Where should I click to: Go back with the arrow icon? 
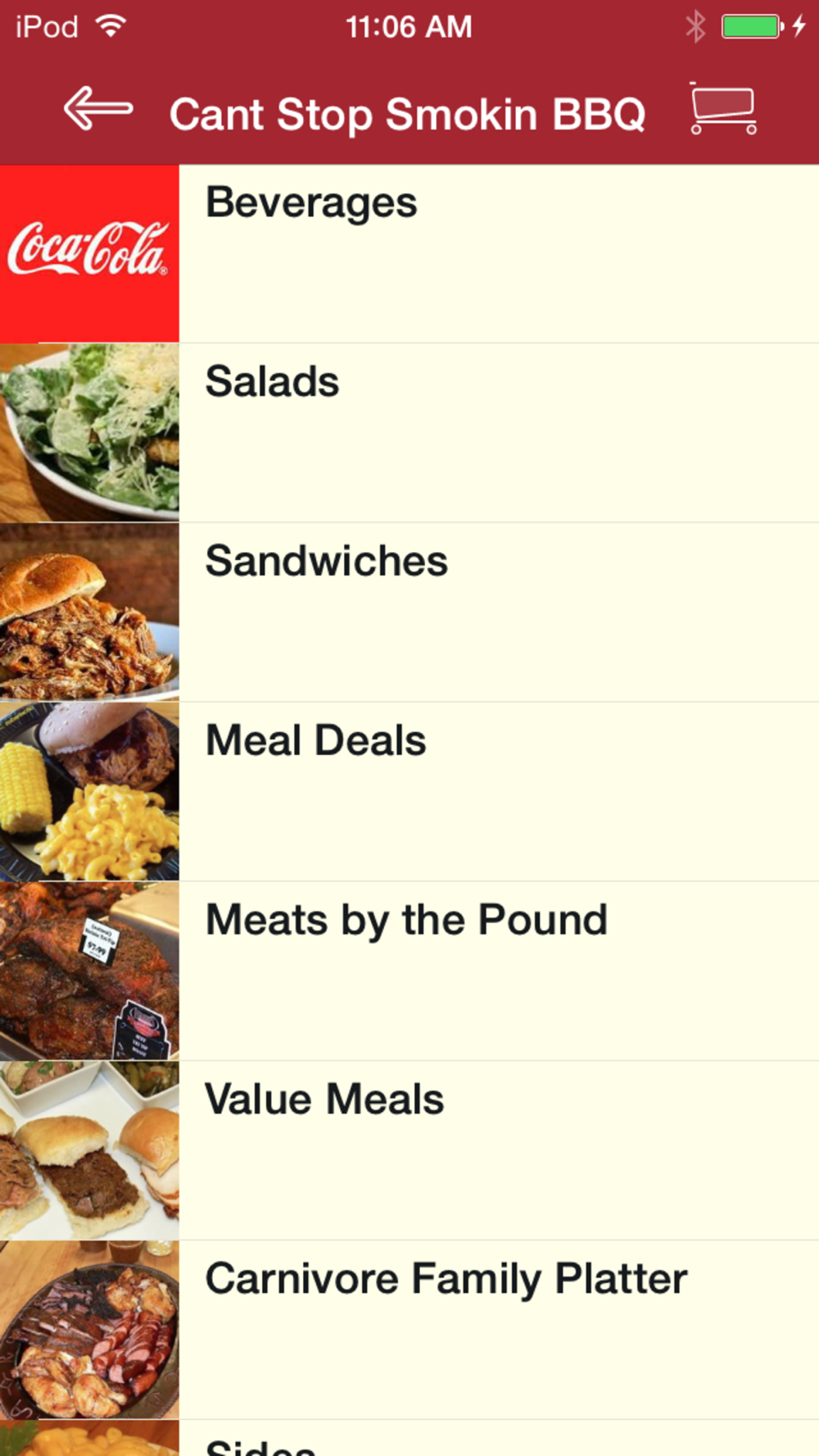(98, 108)
